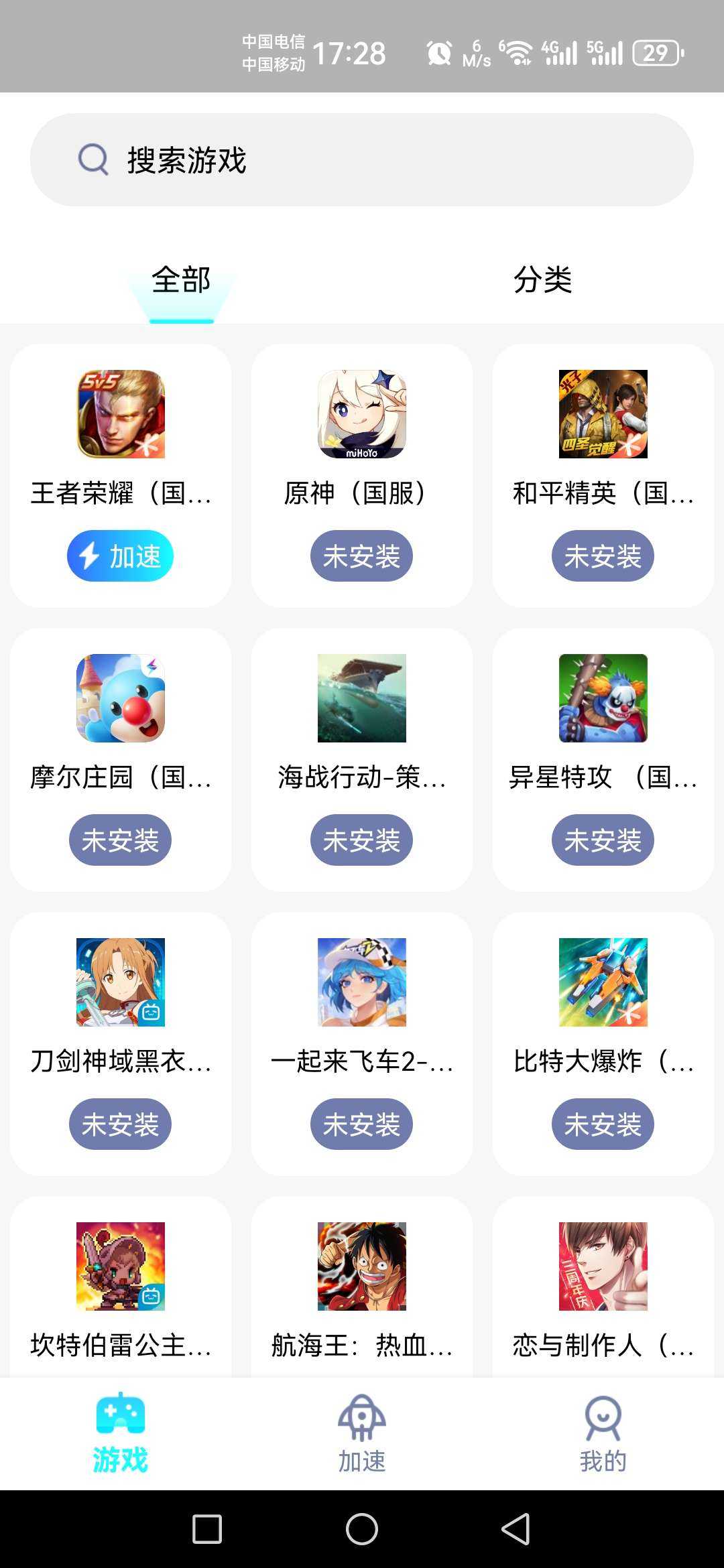This screenshot has width=724, height=1568.
Task: Tap 未安装 under 比特大爆炸
Action: [603, 1124]
